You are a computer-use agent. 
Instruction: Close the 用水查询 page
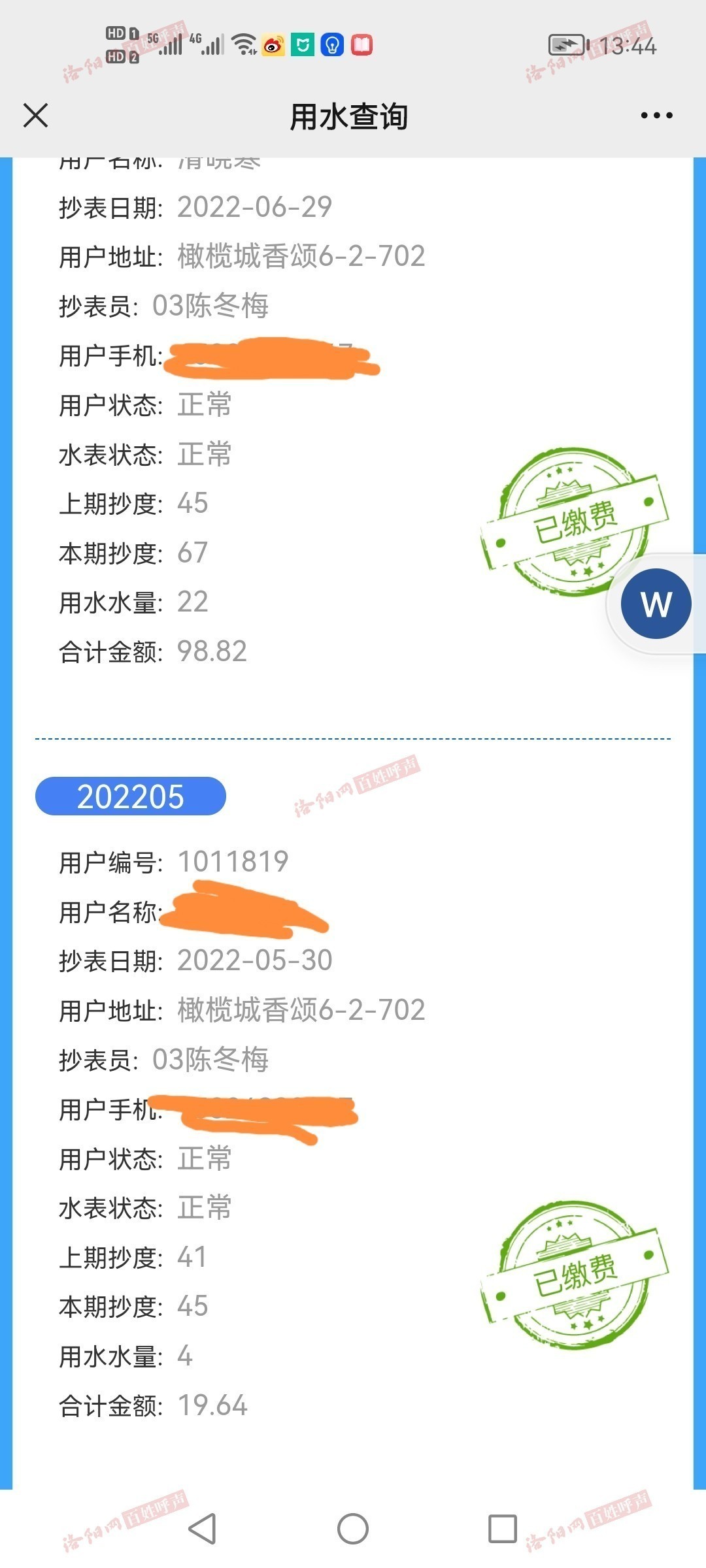tap(35, 116)
